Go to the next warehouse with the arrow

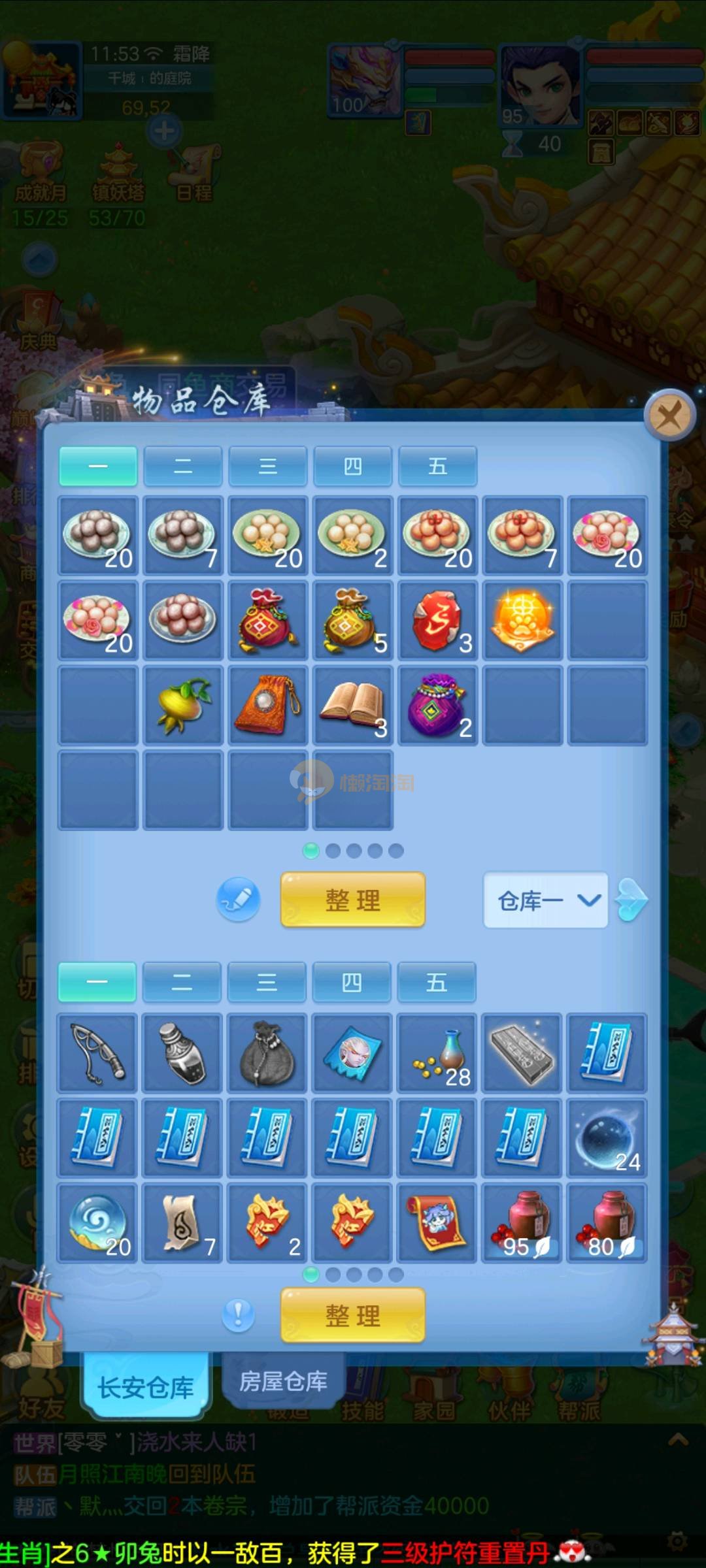[632, 900]
